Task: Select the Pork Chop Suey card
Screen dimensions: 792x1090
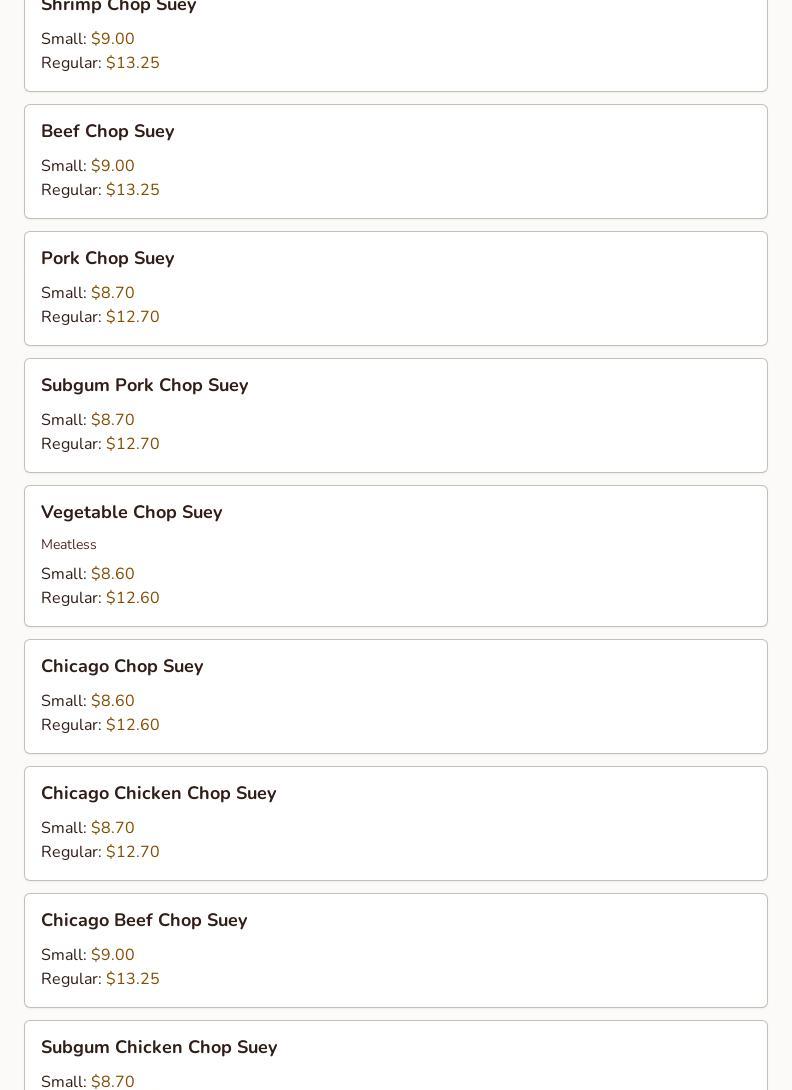Action: click(x=395, y=288)
